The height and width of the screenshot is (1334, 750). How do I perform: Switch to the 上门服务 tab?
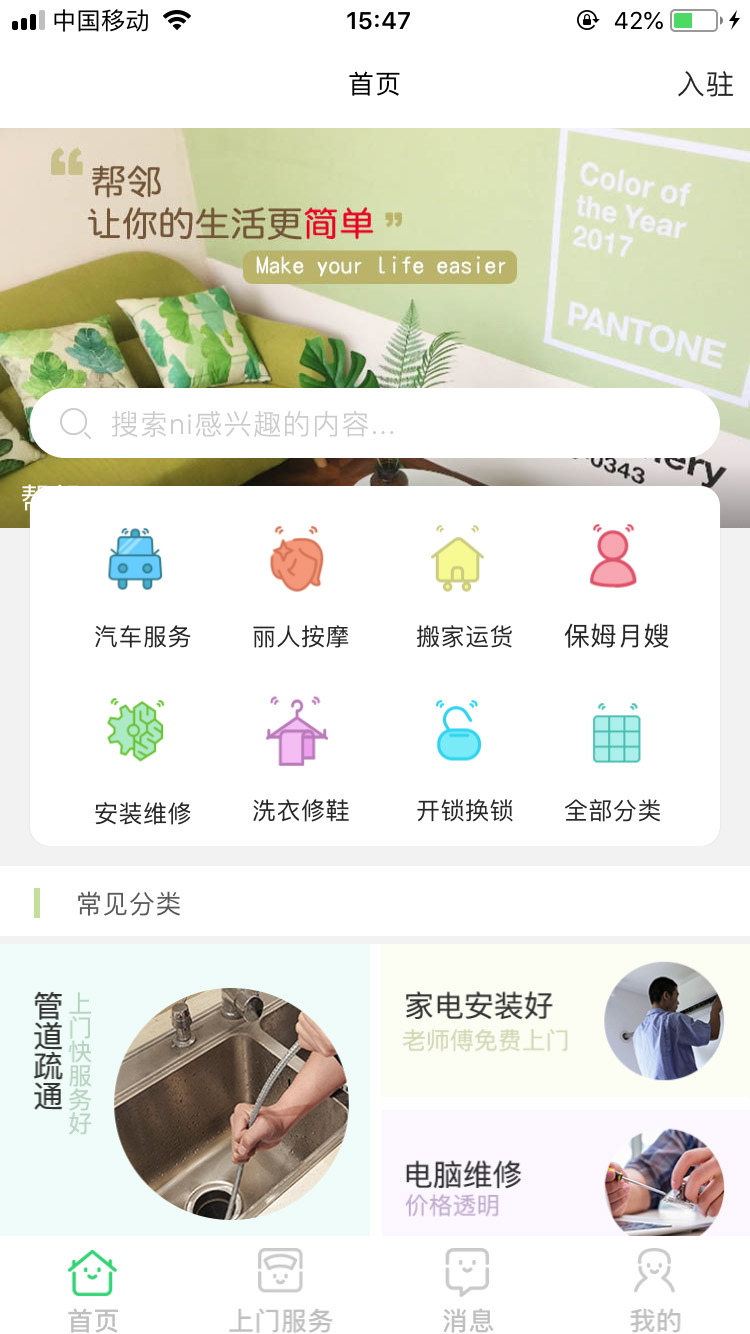pyautogui.click(x=280, y=1290)
